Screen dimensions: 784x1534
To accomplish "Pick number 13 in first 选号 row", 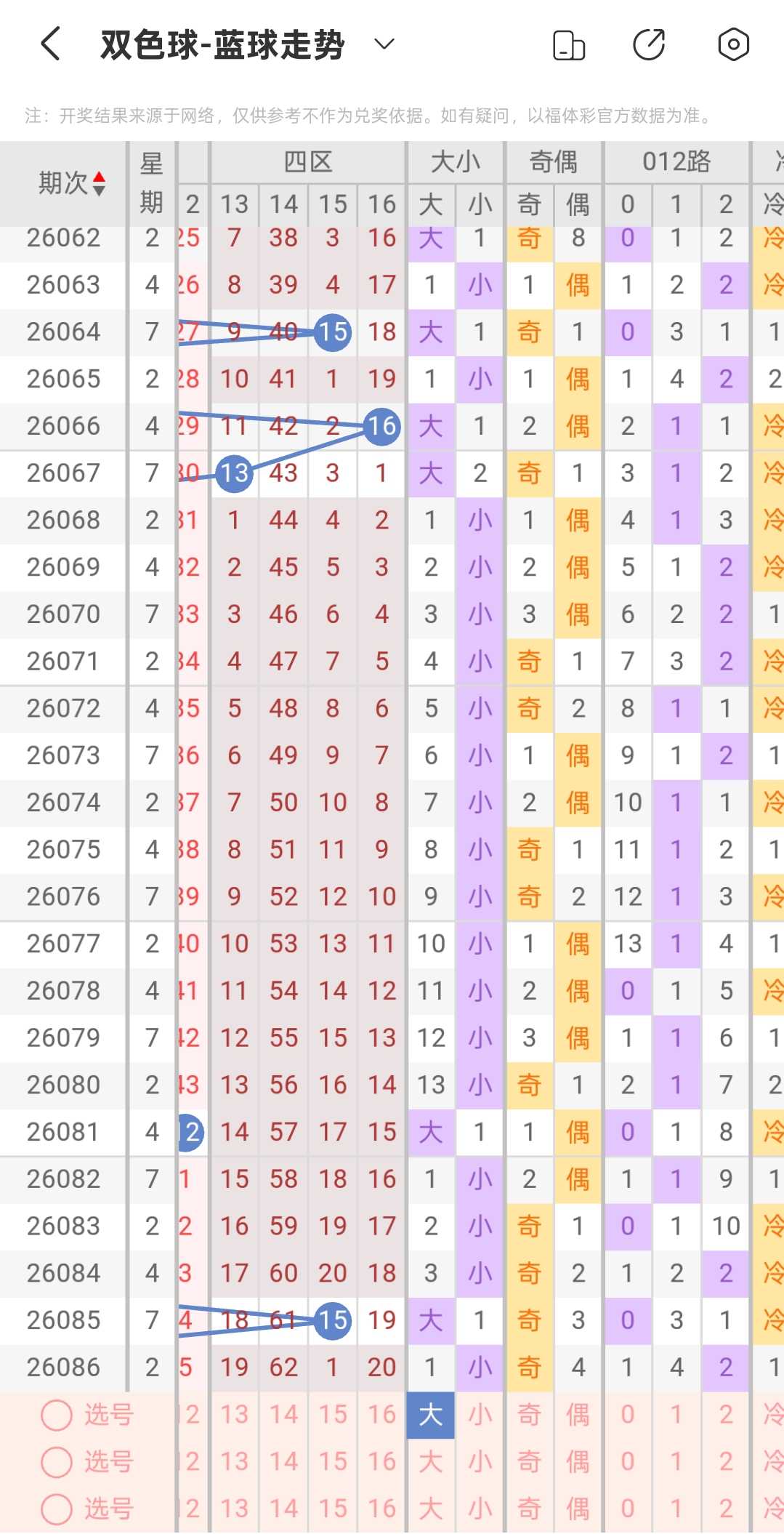I will [x=235, y=1415].
